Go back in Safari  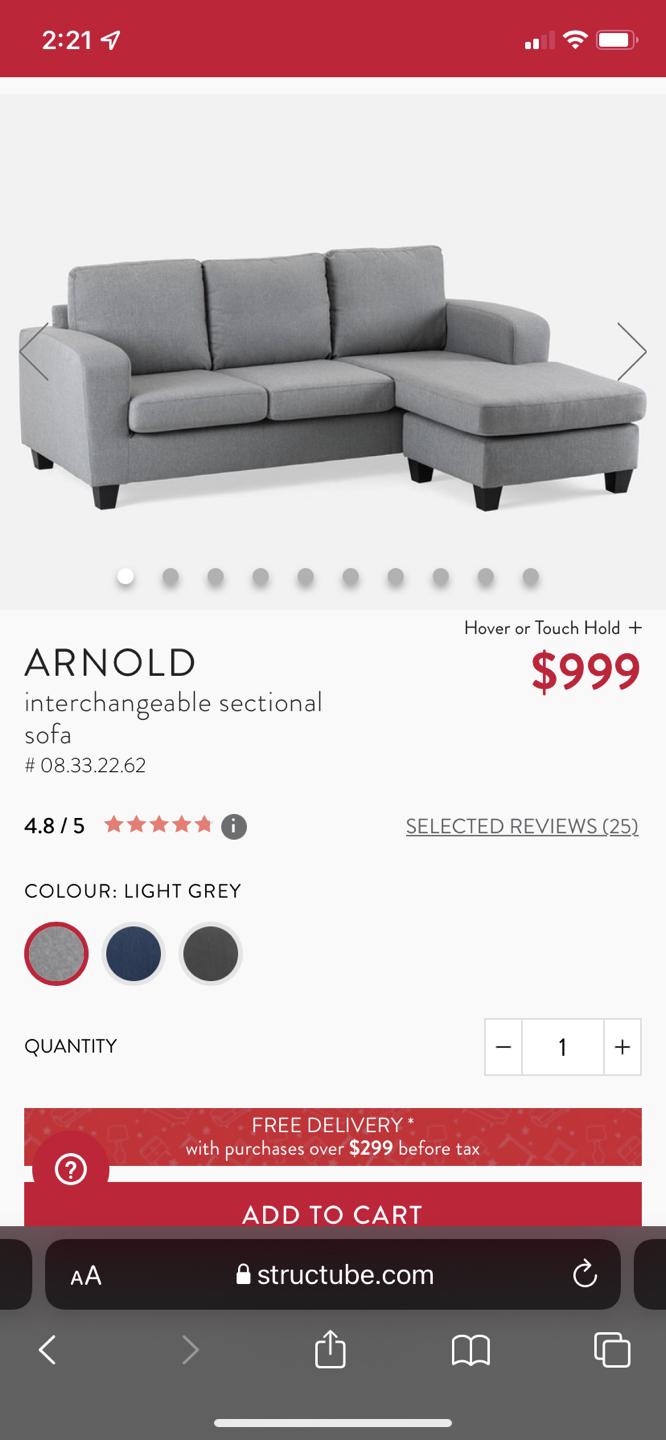(x=47, y=1350)
